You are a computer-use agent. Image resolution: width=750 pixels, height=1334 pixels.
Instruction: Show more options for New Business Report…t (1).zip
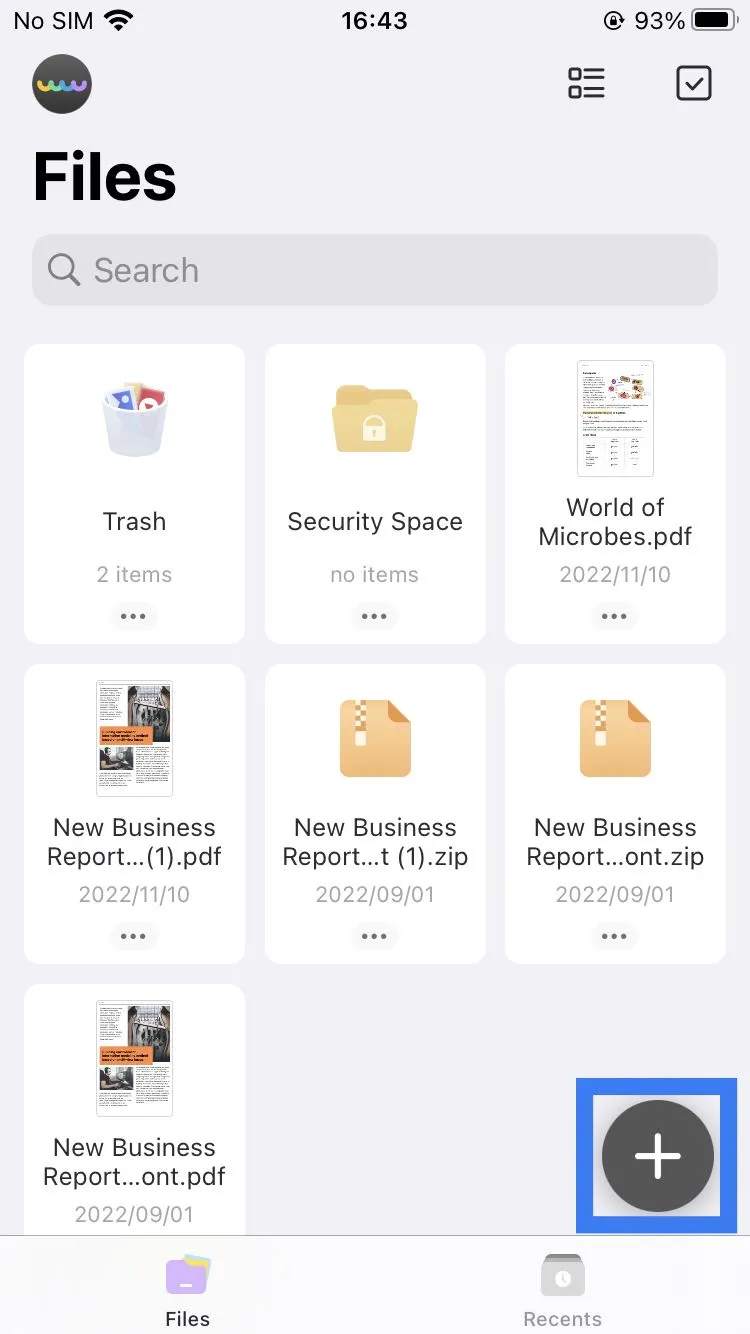(x=375, y=937)
